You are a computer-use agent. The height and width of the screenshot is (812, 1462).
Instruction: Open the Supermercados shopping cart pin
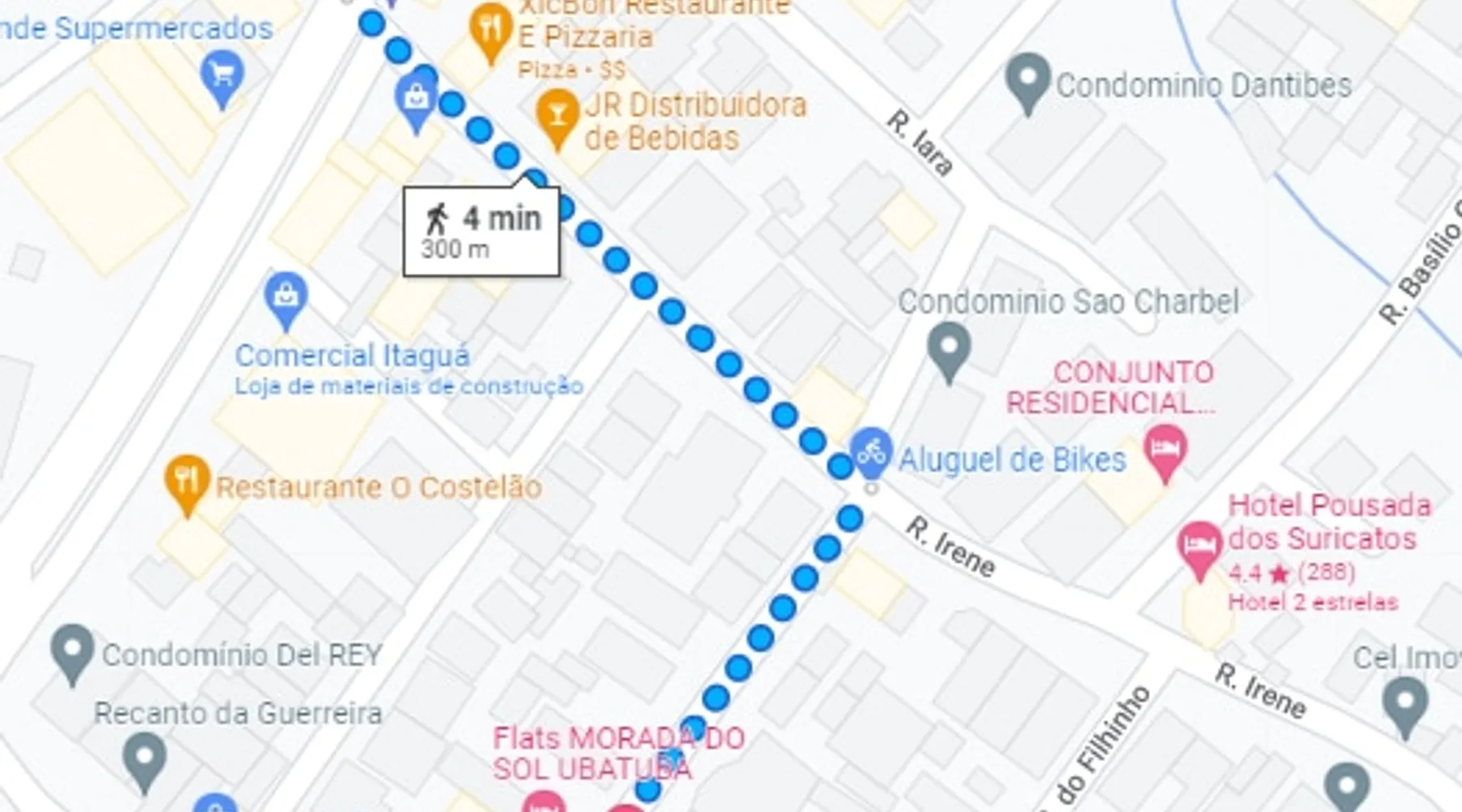222,76
